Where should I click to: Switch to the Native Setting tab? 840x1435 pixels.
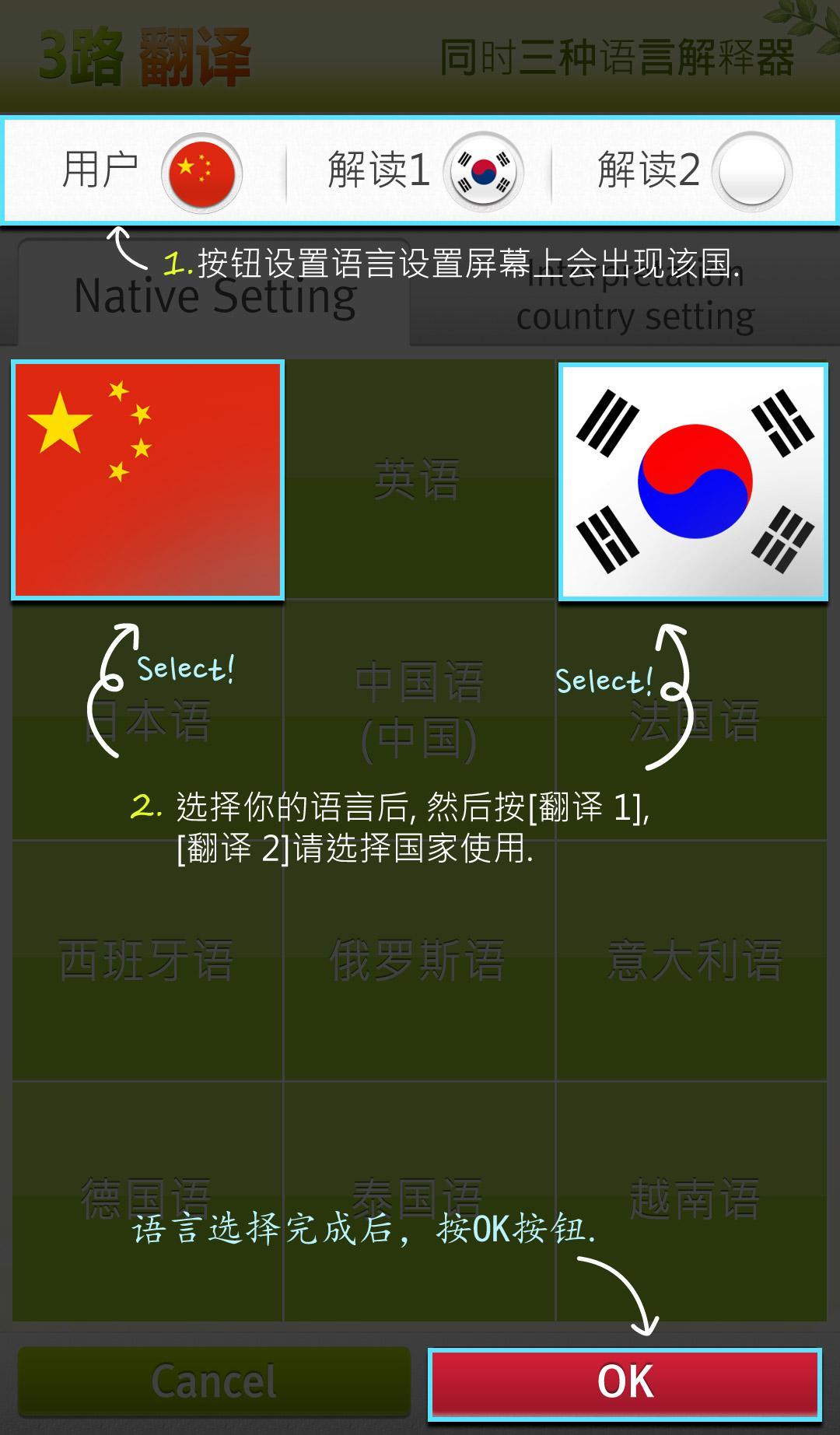click(x=214, y=296)
